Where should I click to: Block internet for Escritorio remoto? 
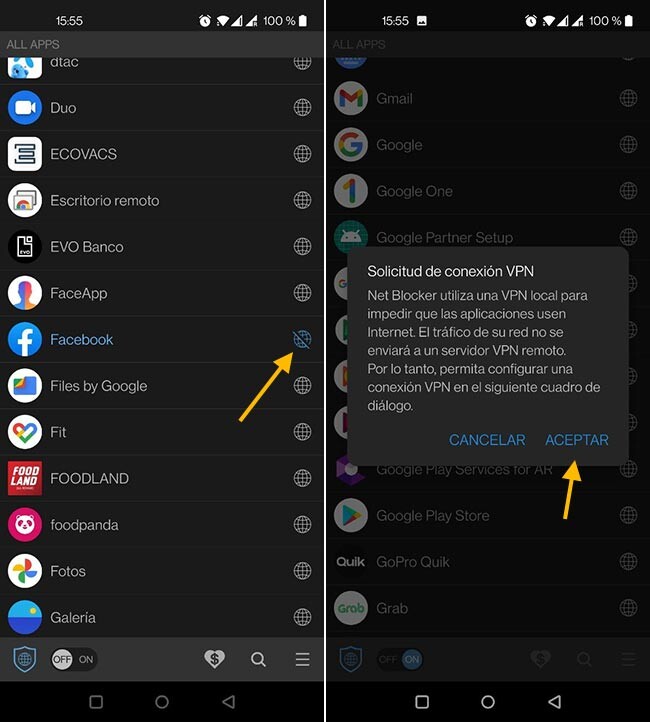click(x=302, y=201)
